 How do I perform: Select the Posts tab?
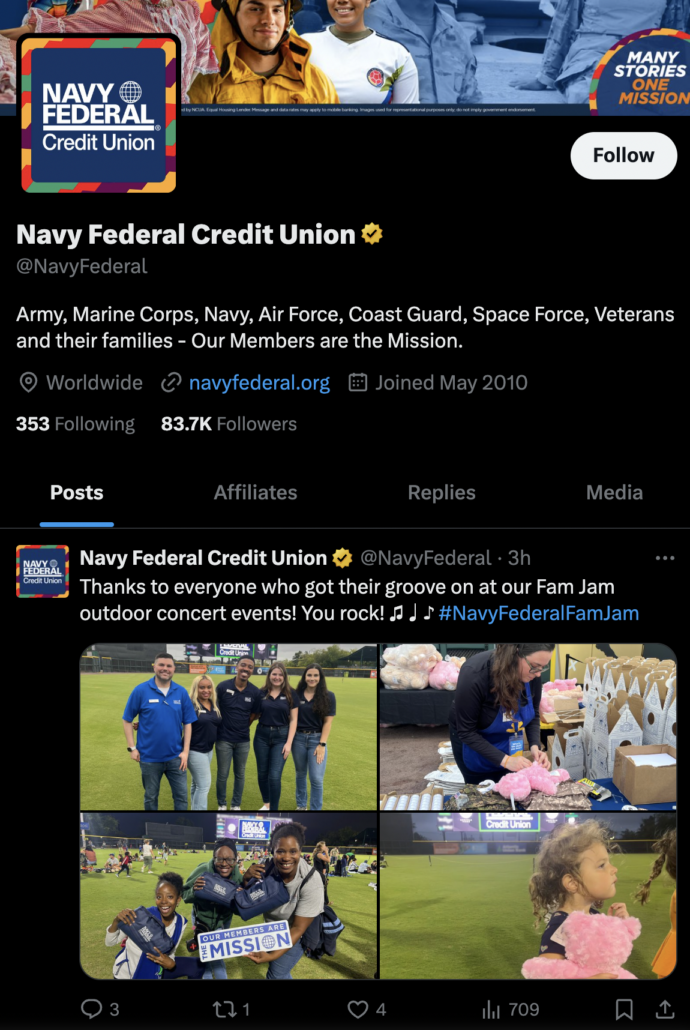pos(77,492)
